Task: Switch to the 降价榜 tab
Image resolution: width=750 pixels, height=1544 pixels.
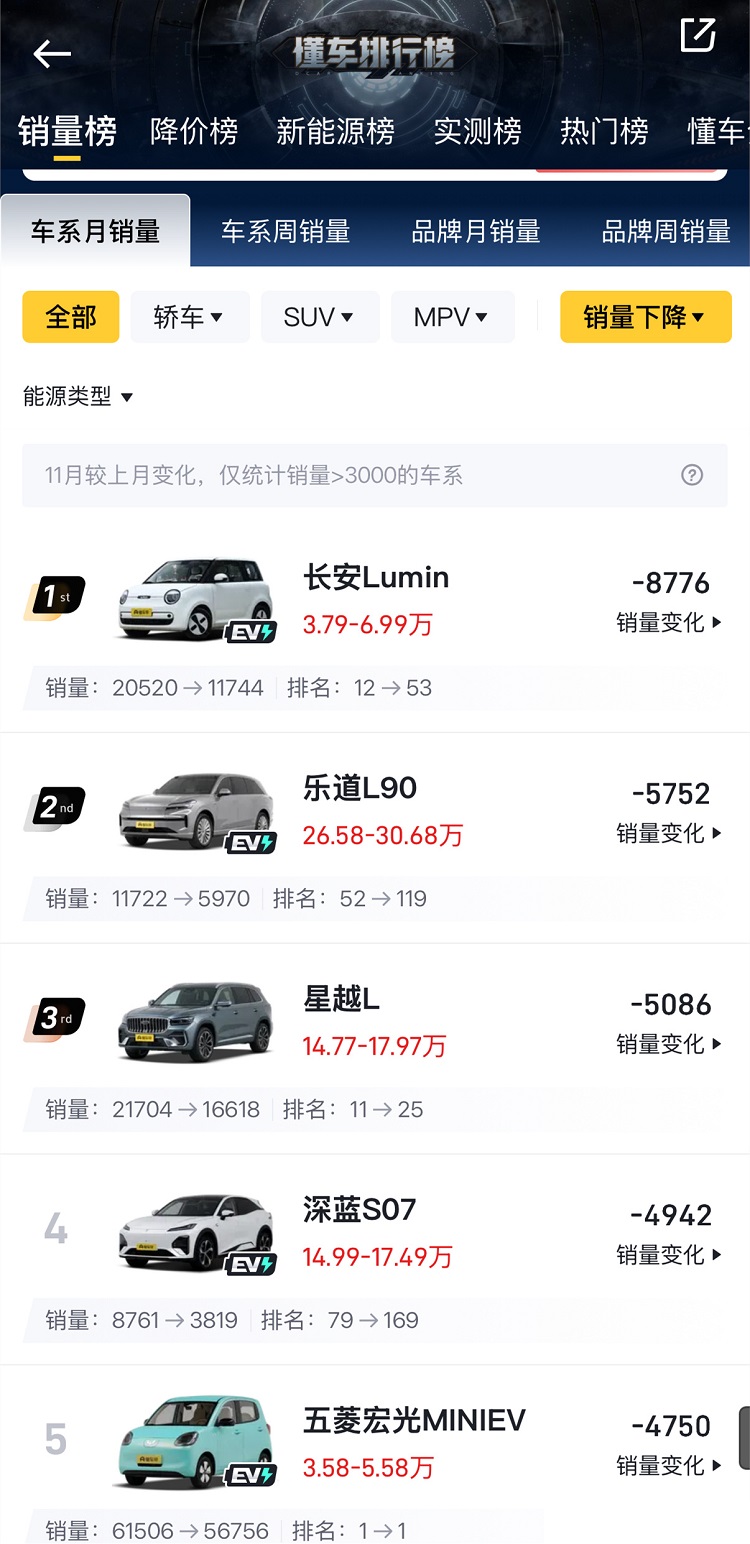Action: point(195,131)
